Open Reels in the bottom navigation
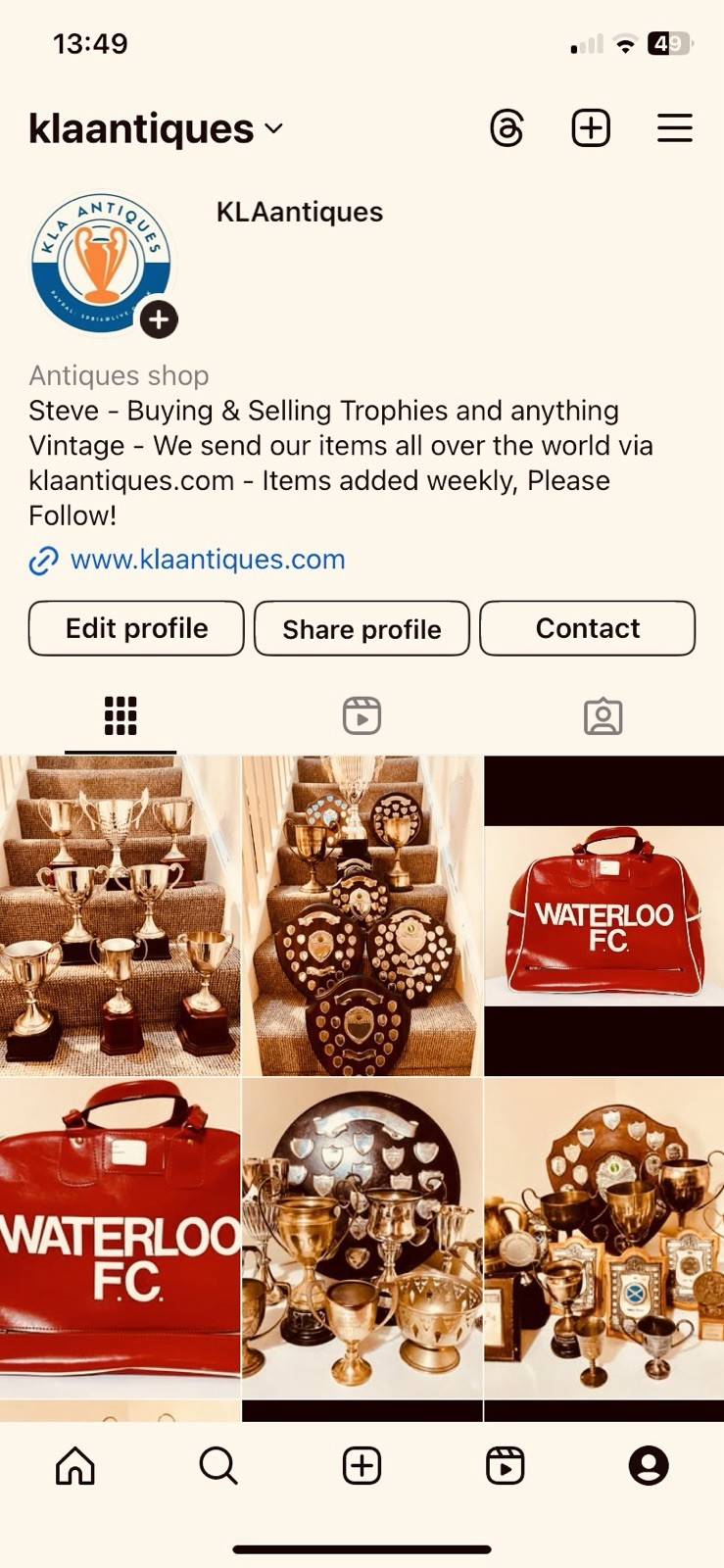 pyautogui.click(x=505, y=1466)
